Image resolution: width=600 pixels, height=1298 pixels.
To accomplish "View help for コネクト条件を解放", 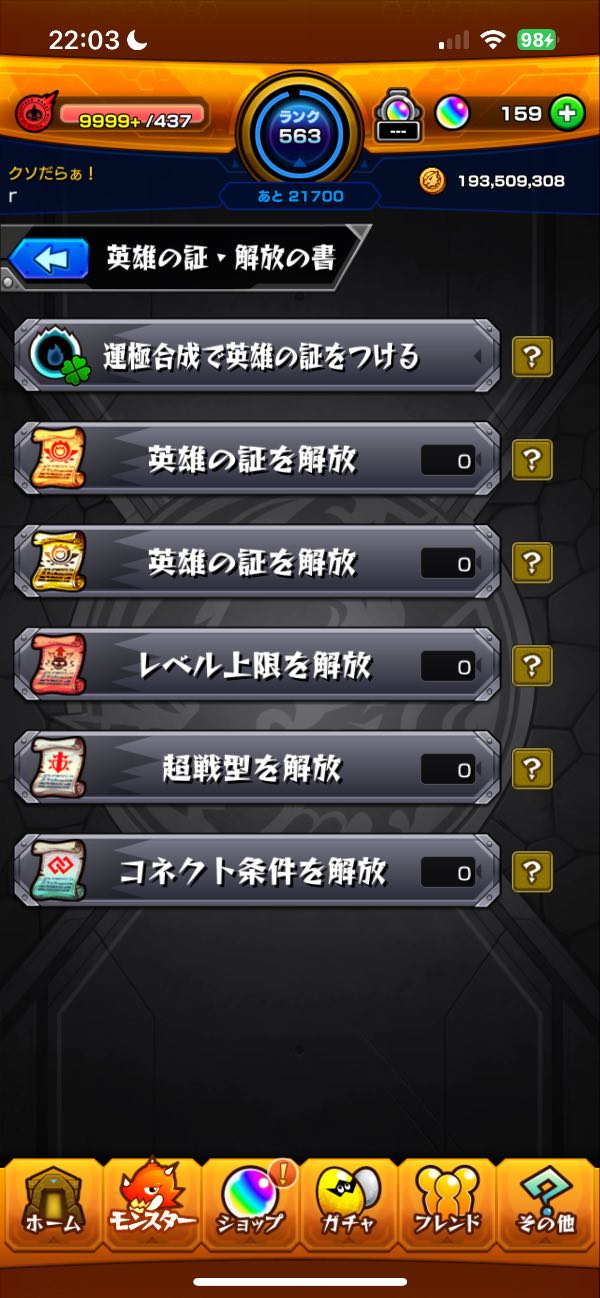I will tap(532, 871).
